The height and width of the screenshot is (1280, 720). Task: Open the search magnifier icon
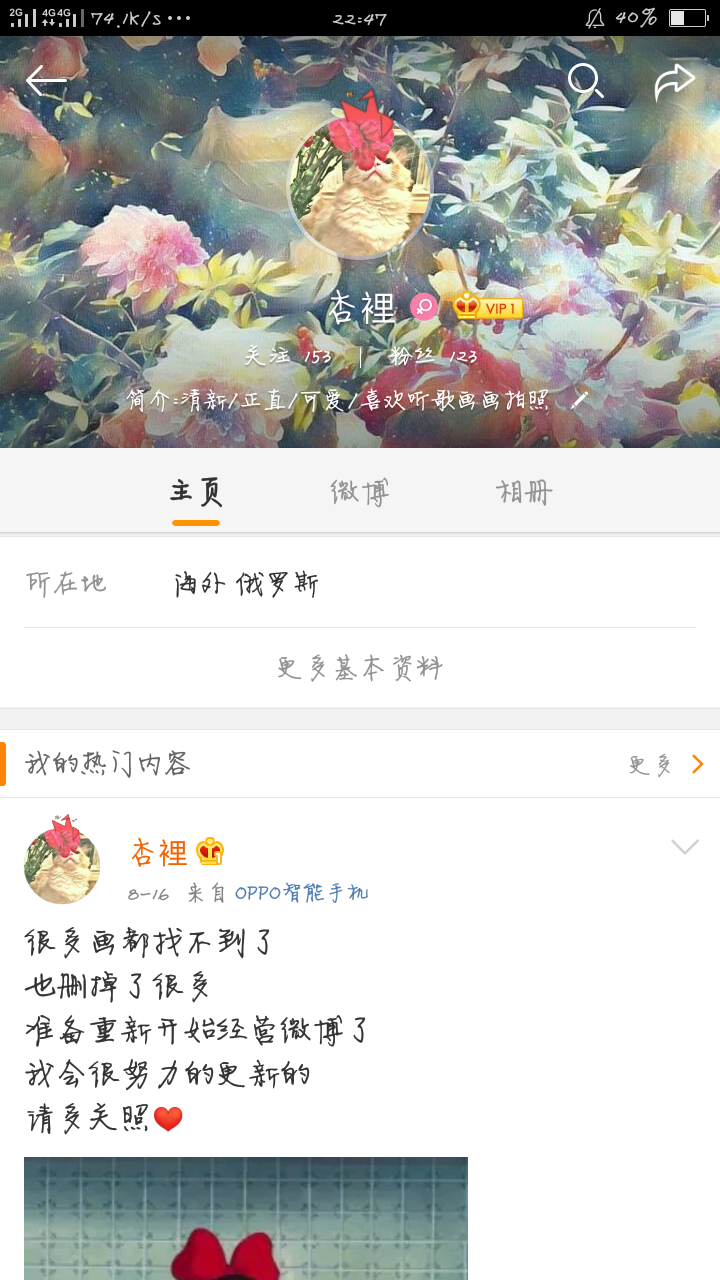(x=585, y=81)
